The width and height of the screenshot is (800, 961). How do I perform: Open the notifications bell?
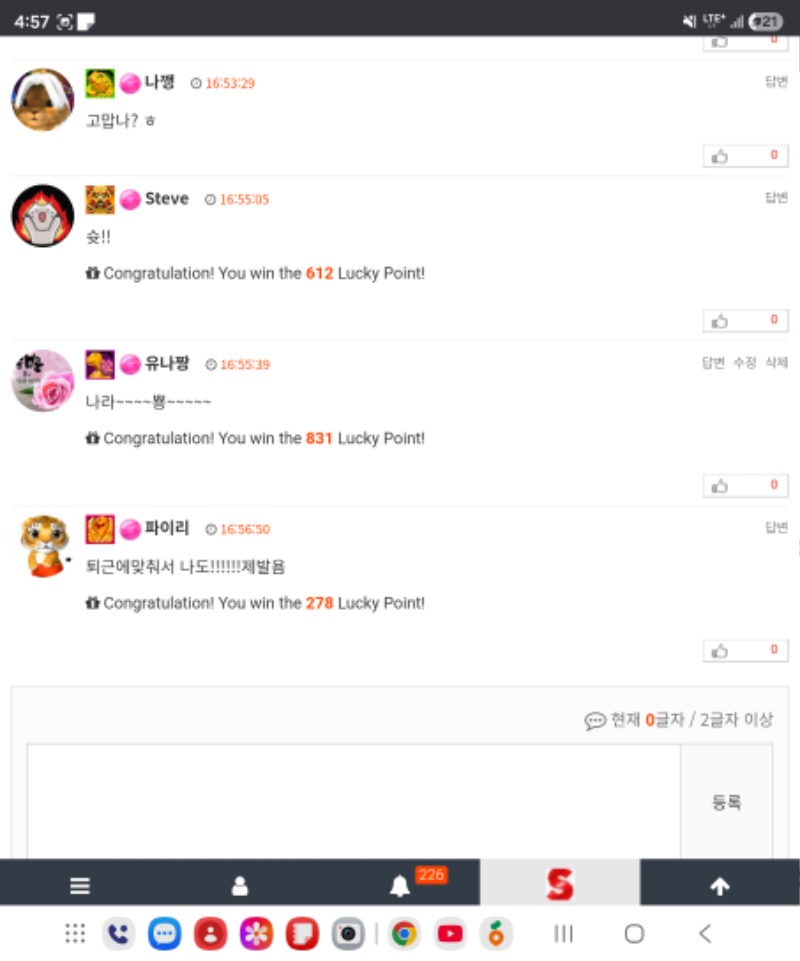click(x=400, y=885)
